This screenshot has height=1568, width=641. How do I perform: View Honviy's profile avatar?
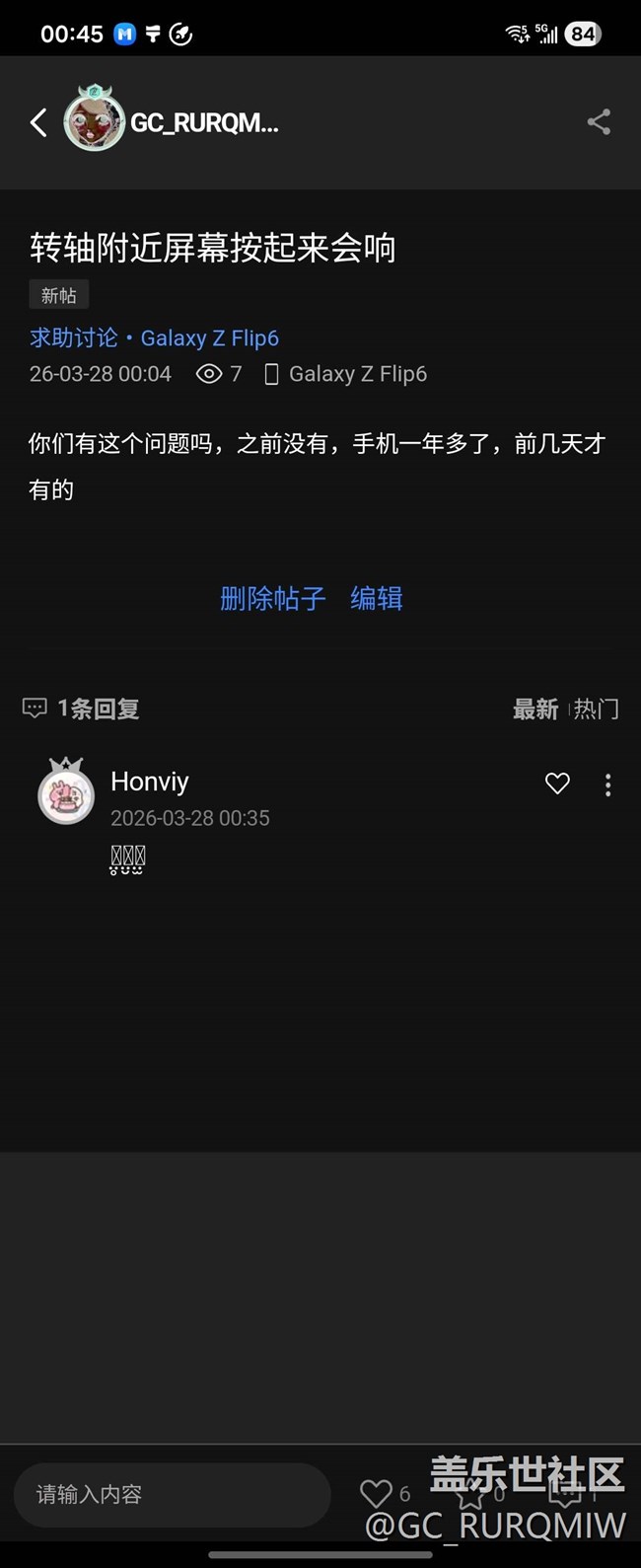pyautogui.click(x=66, y=792)
